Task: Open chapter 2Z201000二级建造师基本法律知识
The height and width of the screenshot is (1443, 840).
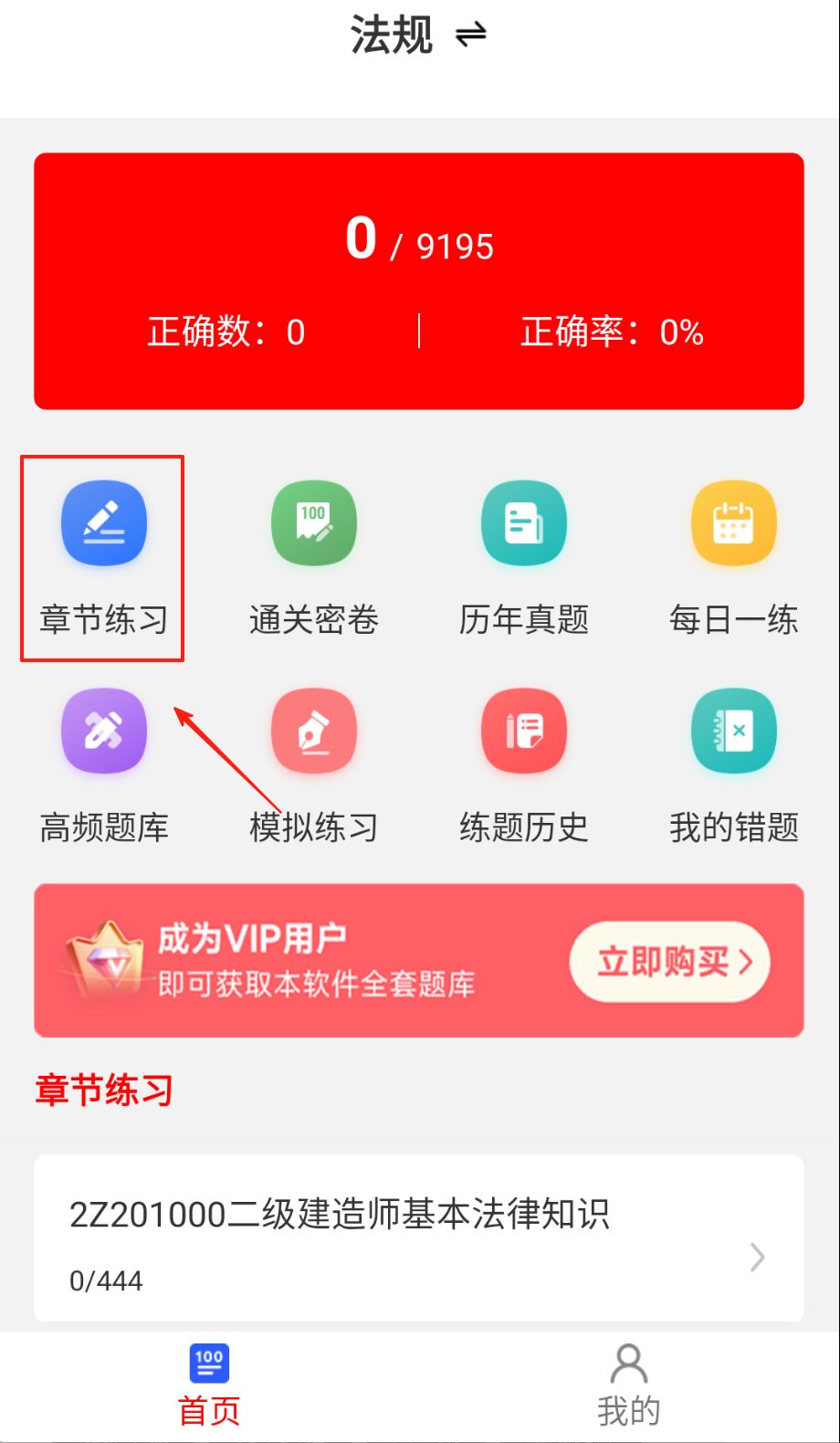Action: (419, 1238)
